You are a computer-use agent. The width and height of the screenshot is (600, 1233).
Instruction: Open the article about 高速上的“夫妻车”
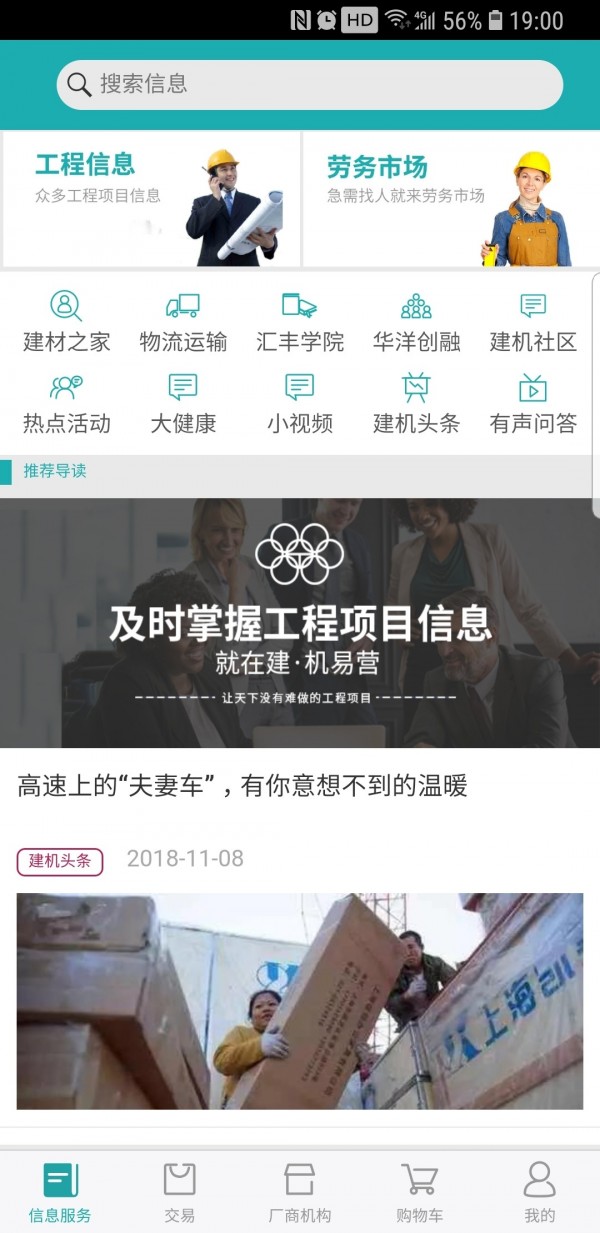tap(243, 786)
